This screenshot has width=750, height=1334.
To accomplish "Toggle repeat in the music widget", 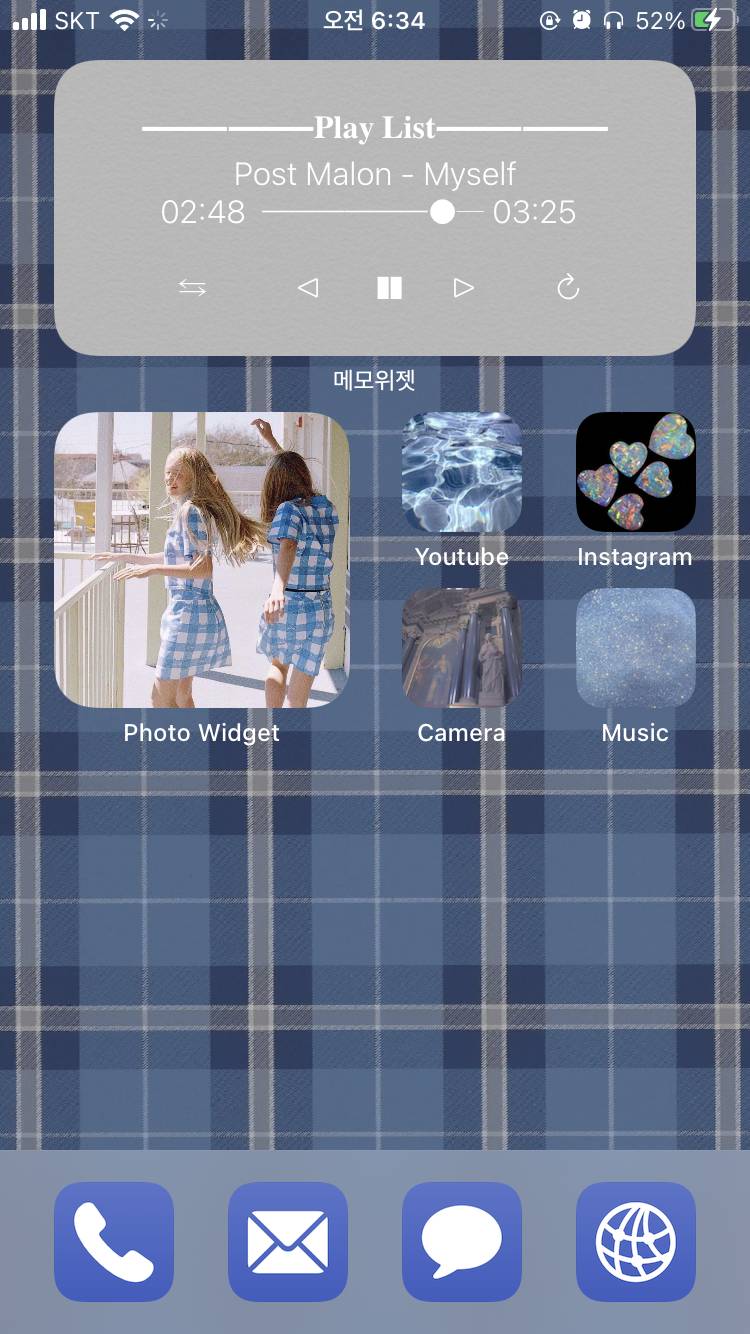I will (567, 288).
